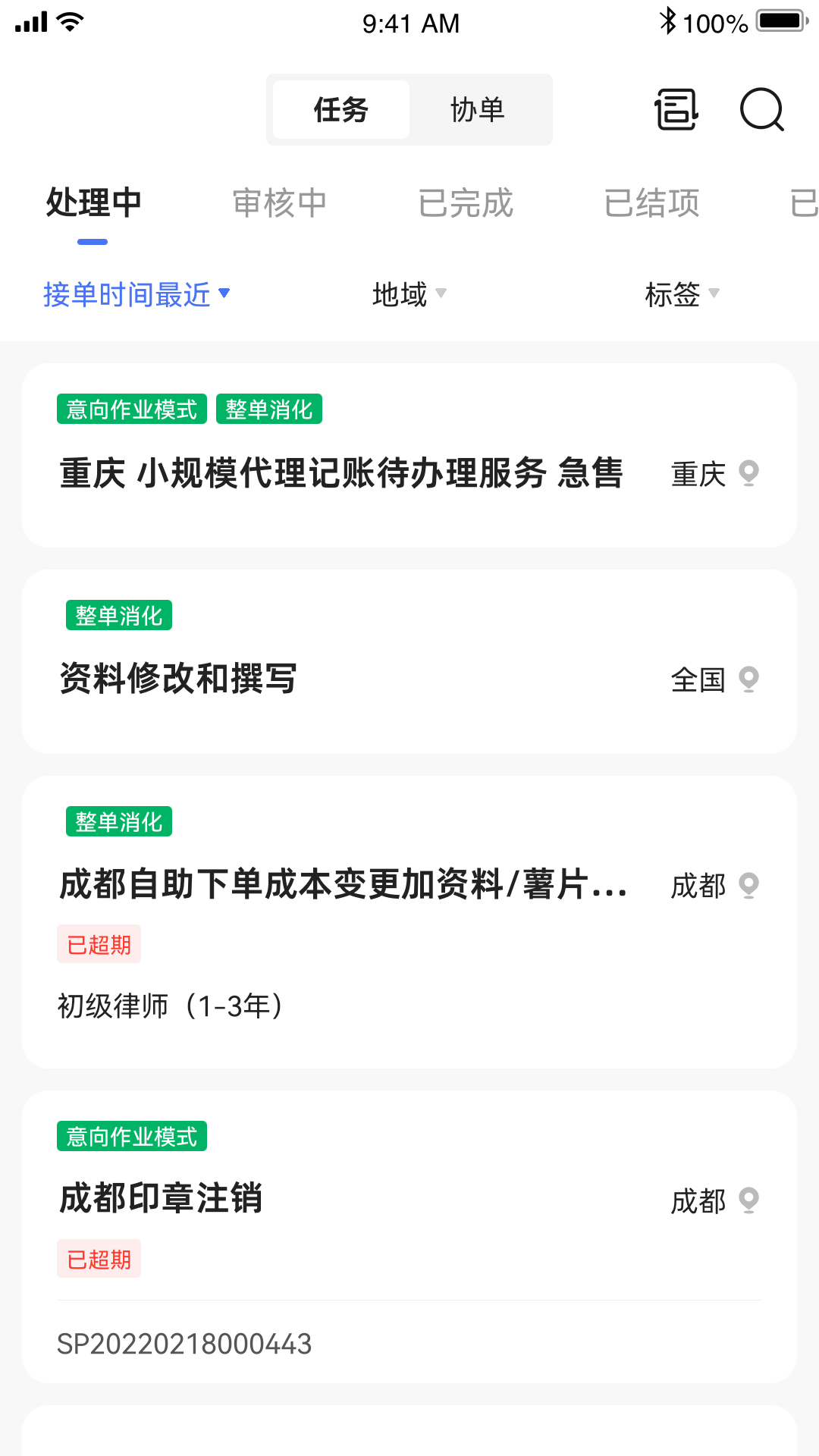Open the 重庆 小规模代理记账 task card

coord(341,473)
